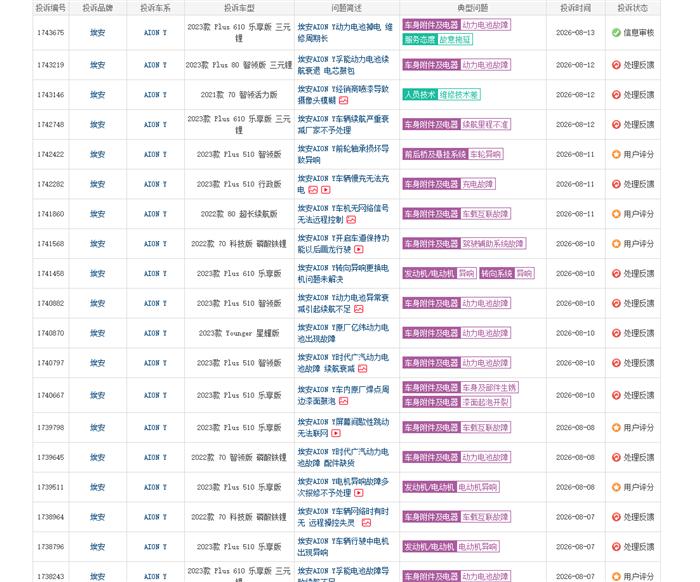Open 埃安 brand link in row 1743675
The image size is (700, 582).
point(97,33)
